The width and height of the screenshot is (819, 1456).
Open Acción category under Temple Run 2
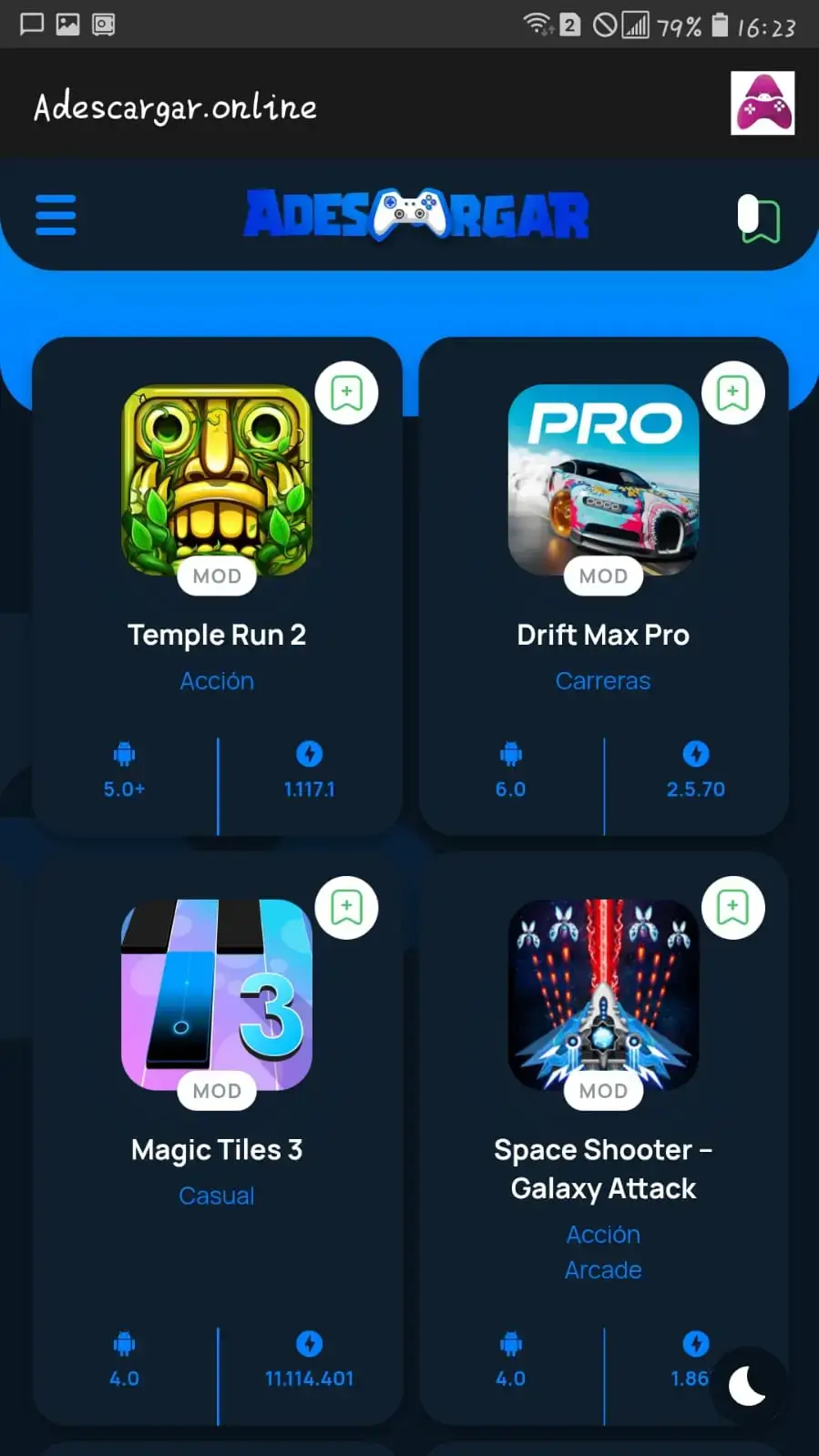217,681
